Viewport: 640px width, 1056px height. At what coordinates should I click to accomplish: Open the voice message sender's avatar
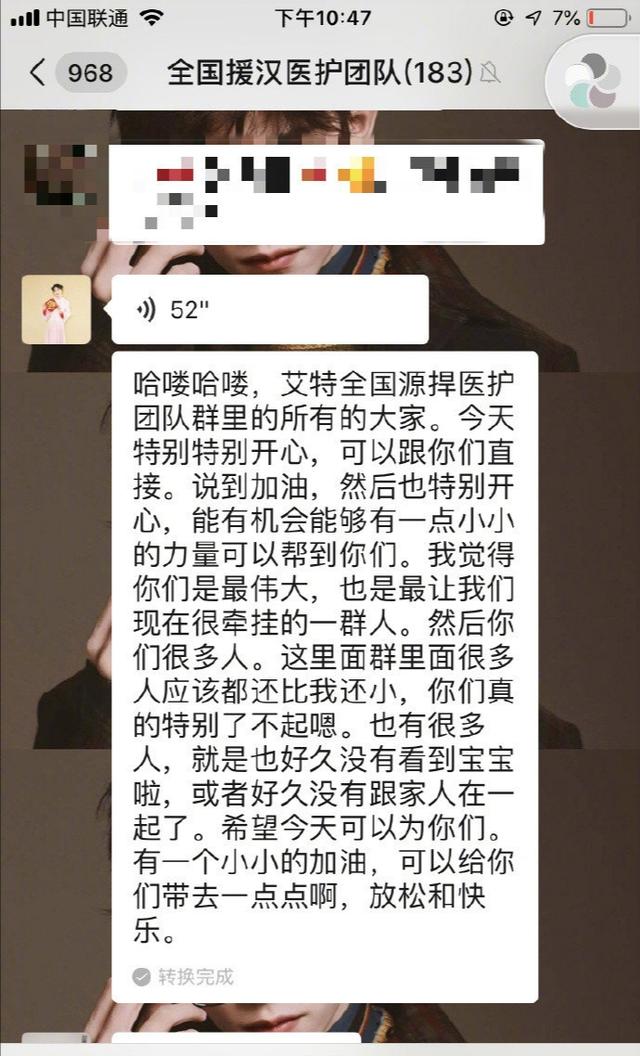click(56, 309)
